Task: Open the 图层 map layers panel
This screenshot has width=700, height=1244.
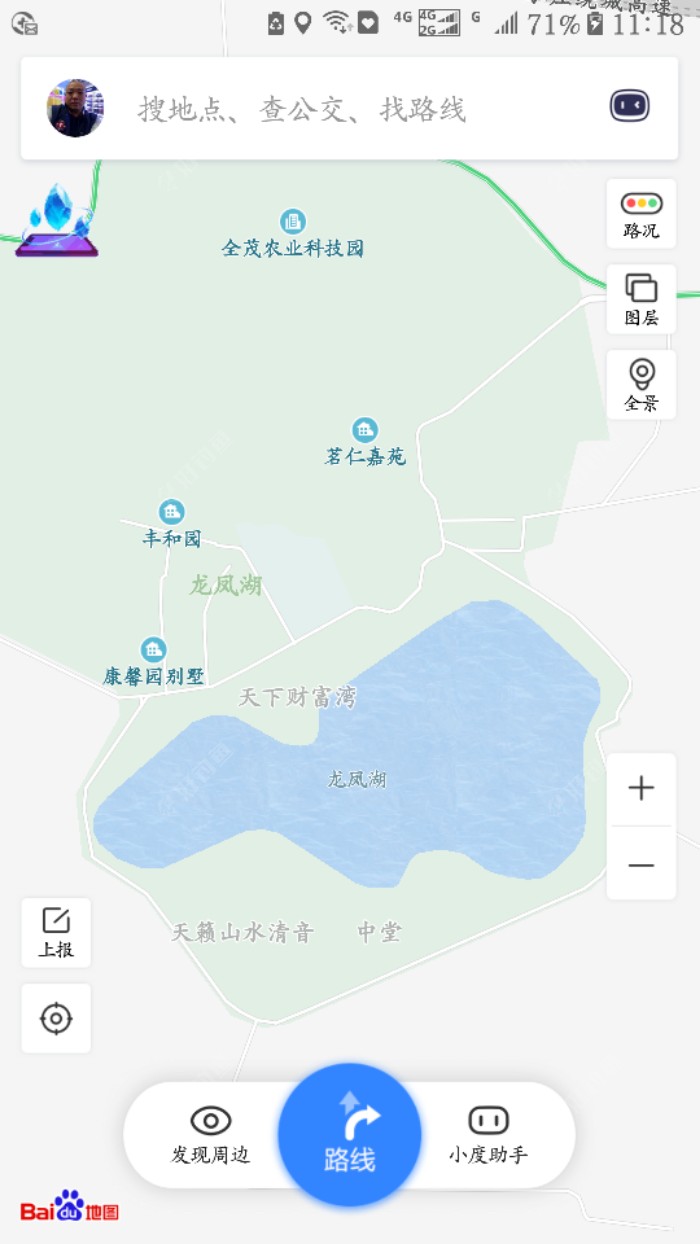Action: [x=641, y=299]
